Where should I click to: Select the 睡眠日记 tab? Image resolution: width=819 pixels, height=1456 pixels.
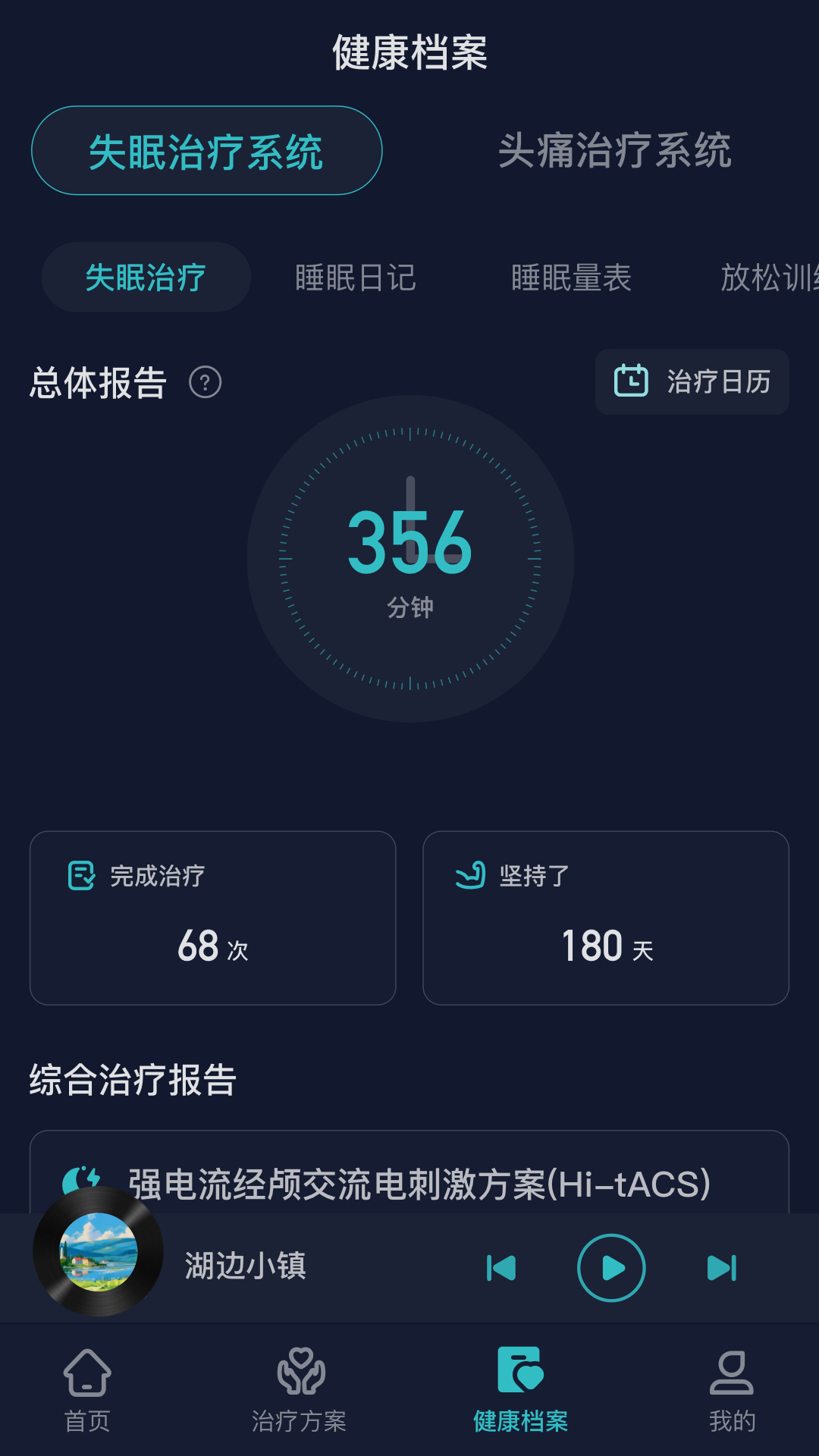coord(356,278)
